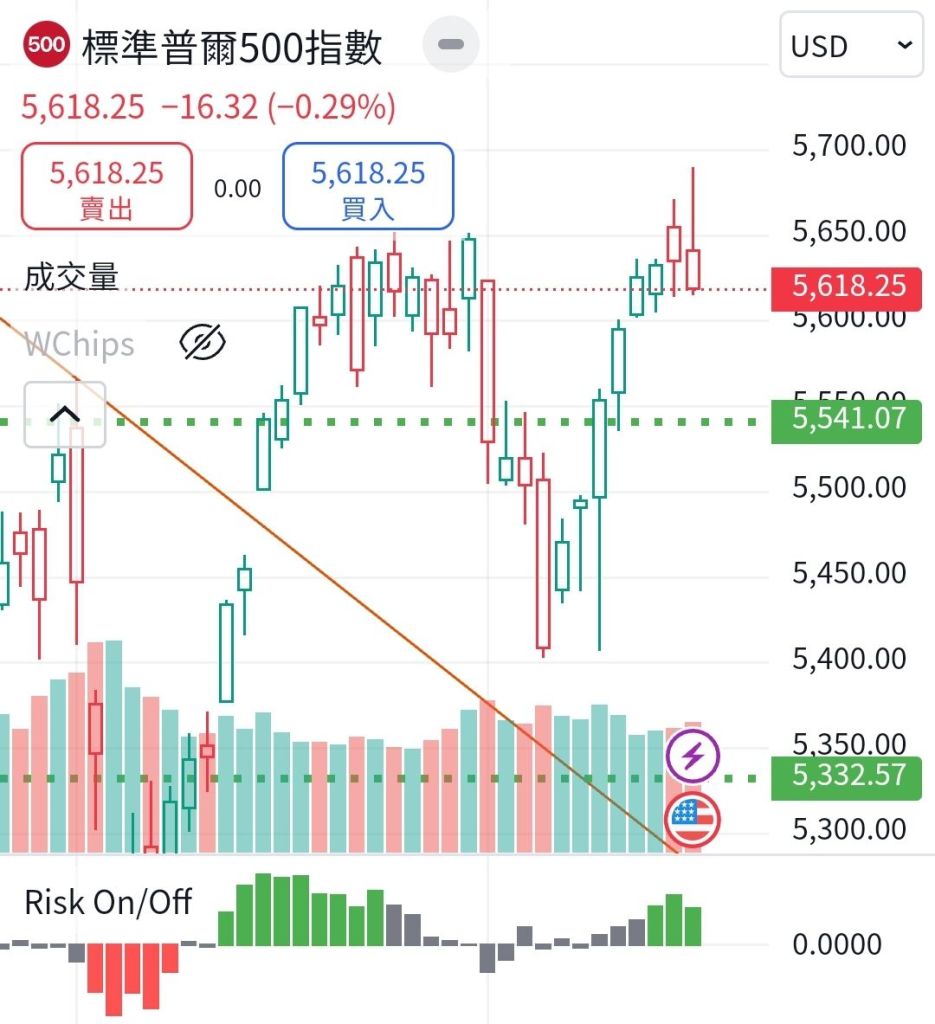Toggle WChips indicator visibility
Screen dimensions: 935x1024
[202, 343]
